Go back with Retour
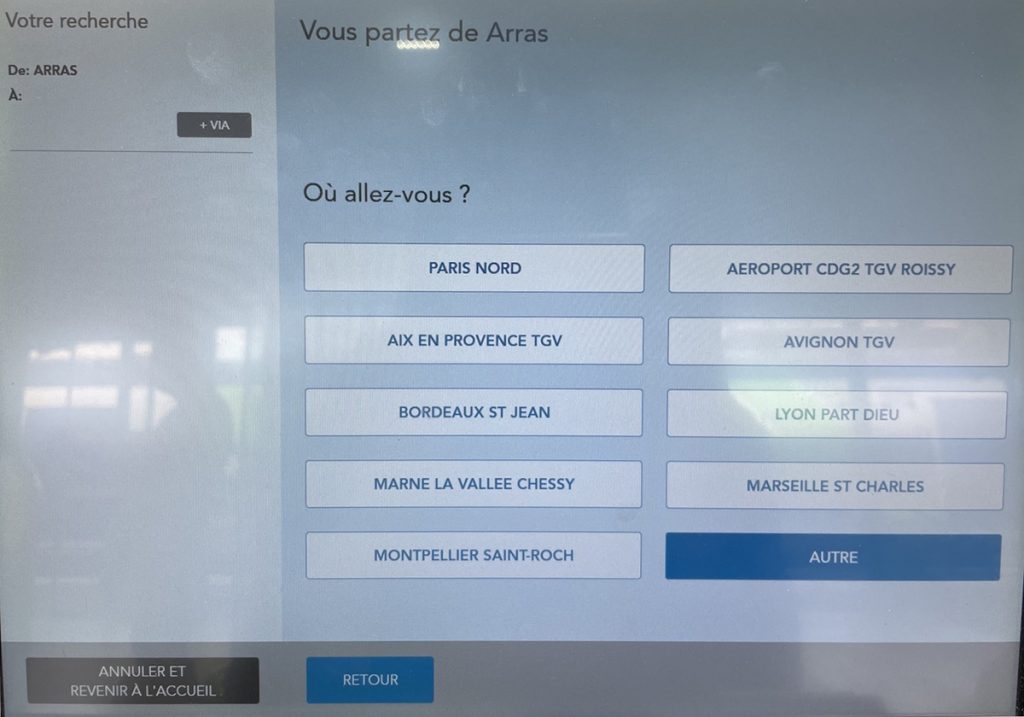This screenshot has width=1024, height=717. 370,680
